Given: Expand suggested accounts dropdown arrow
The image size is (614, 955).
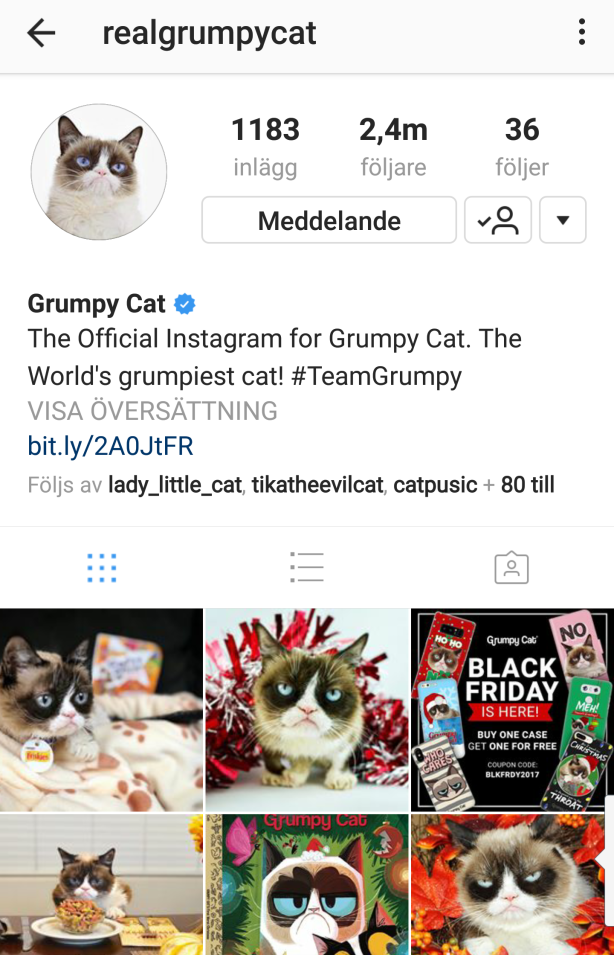Looking at the screenshot, I should coord(562,221).
